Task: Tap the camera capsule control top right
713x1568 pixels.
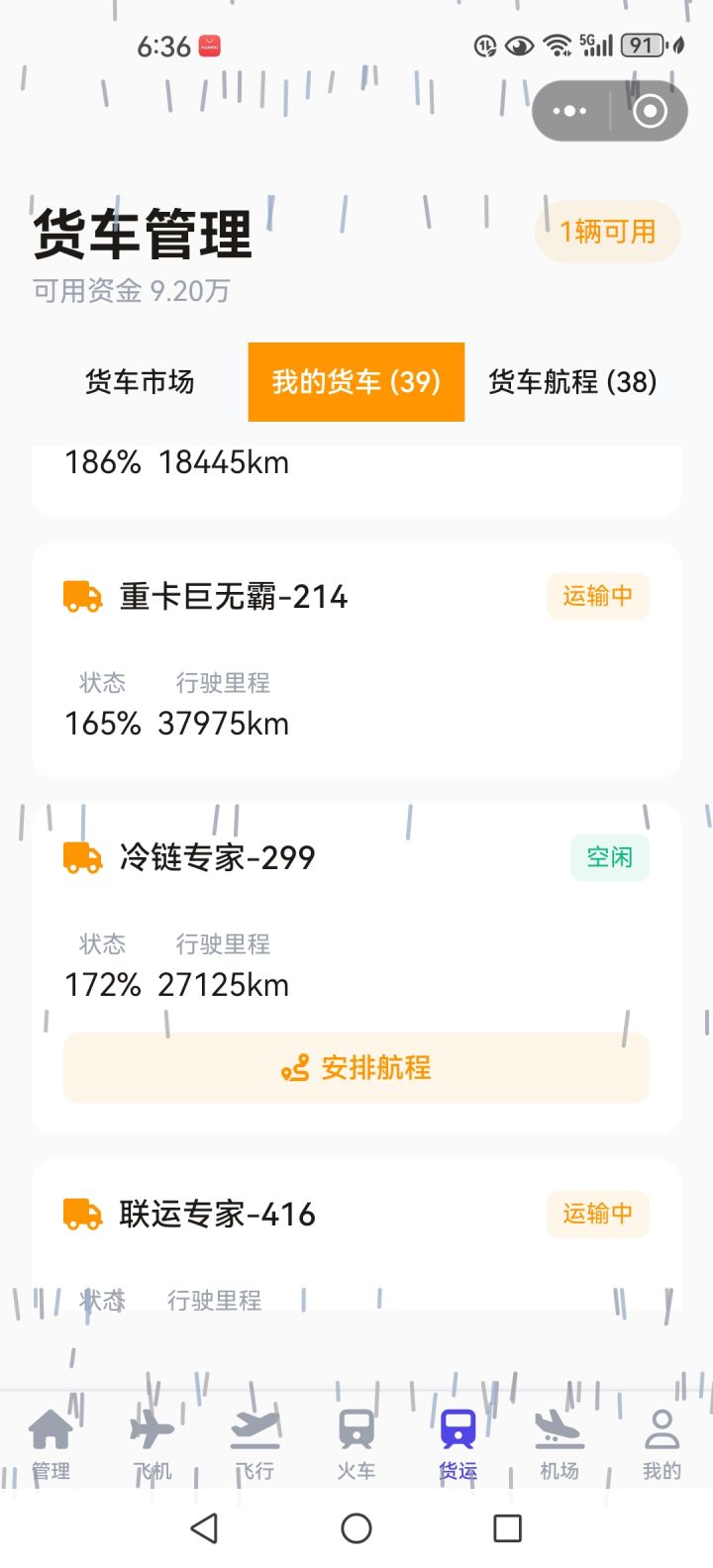Action: [x=650, y=111]
